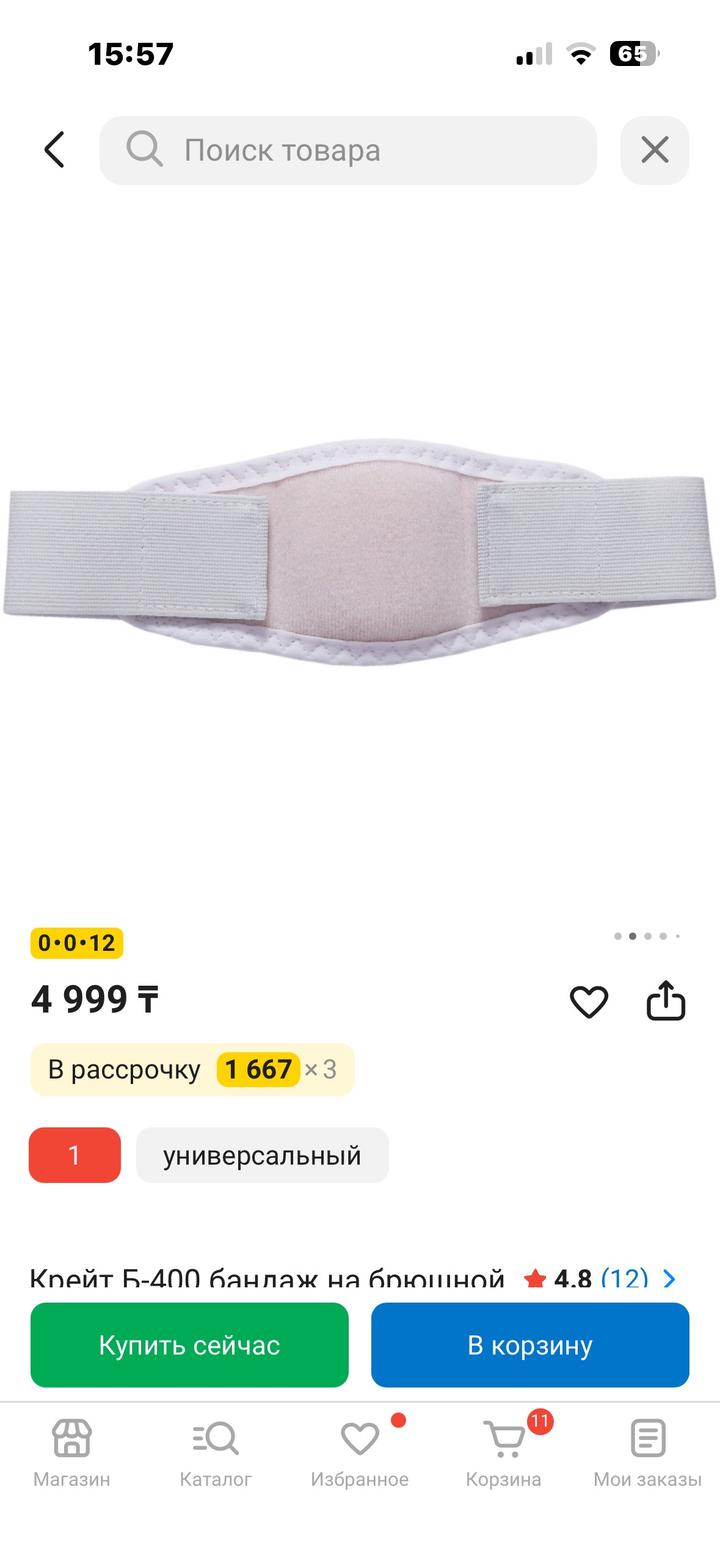Viewport: 720px width, 1561px height.
Task: Buy now with 'Купить сейчас'
Action: pyautogui.click(x=189, y=1344)
